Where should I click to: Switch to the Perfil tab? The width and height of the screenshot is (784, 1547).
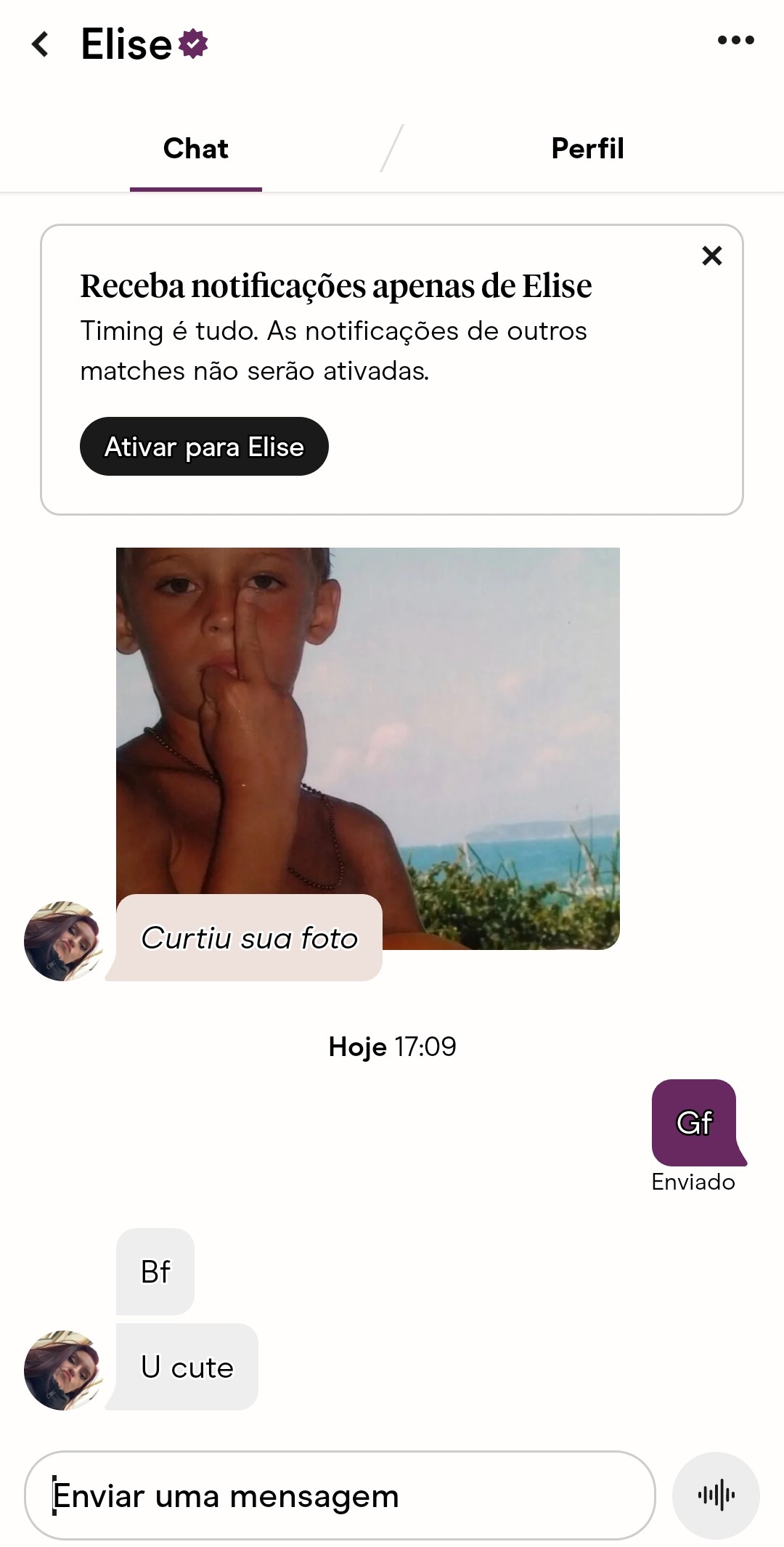(587, 149)
